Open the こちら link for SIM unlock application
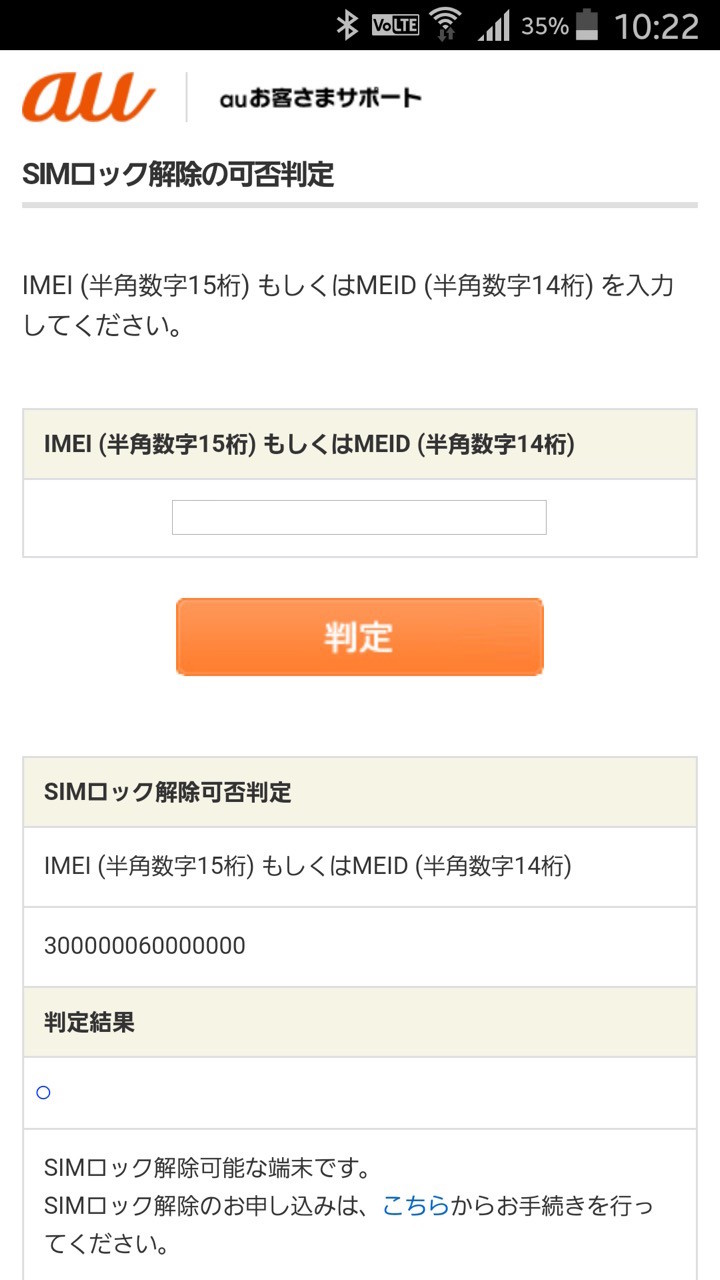The width and height of the screenshot is (720, 1280). tap(415, 1206)
